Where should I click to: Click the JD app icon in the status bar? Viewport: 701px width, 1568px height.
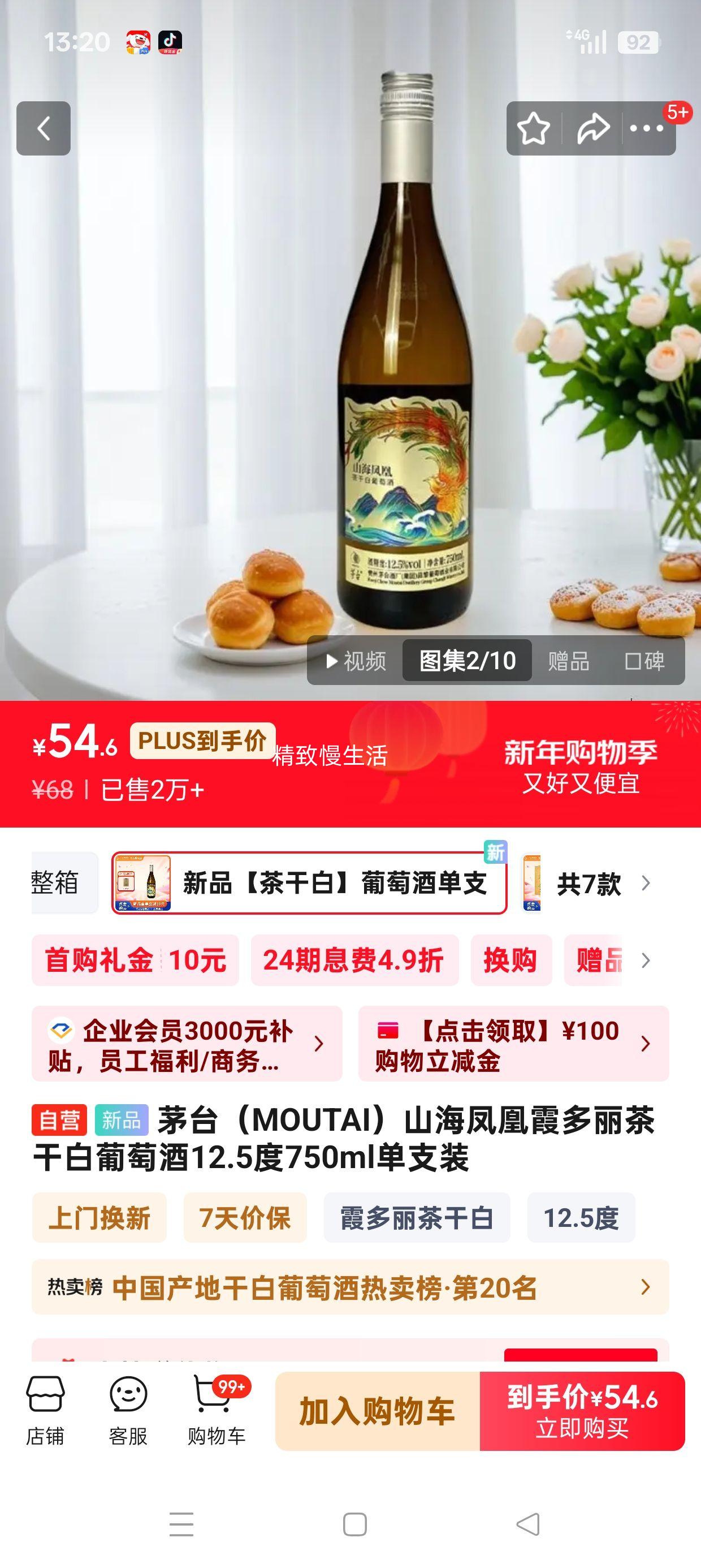(x=139, y=41)
